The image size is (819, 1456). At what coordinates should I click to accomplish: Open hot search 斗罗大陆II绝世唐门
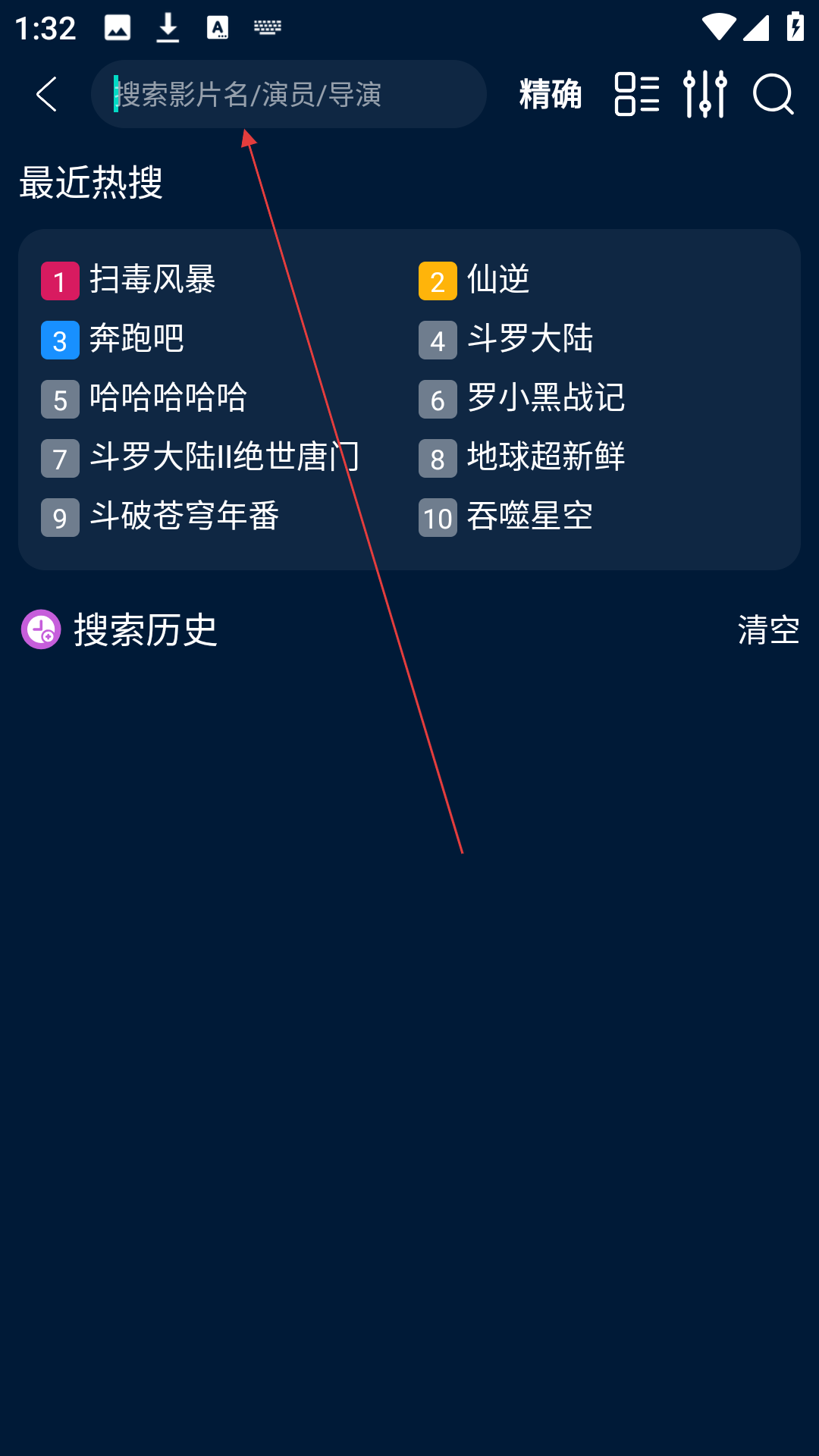[224, 457]
